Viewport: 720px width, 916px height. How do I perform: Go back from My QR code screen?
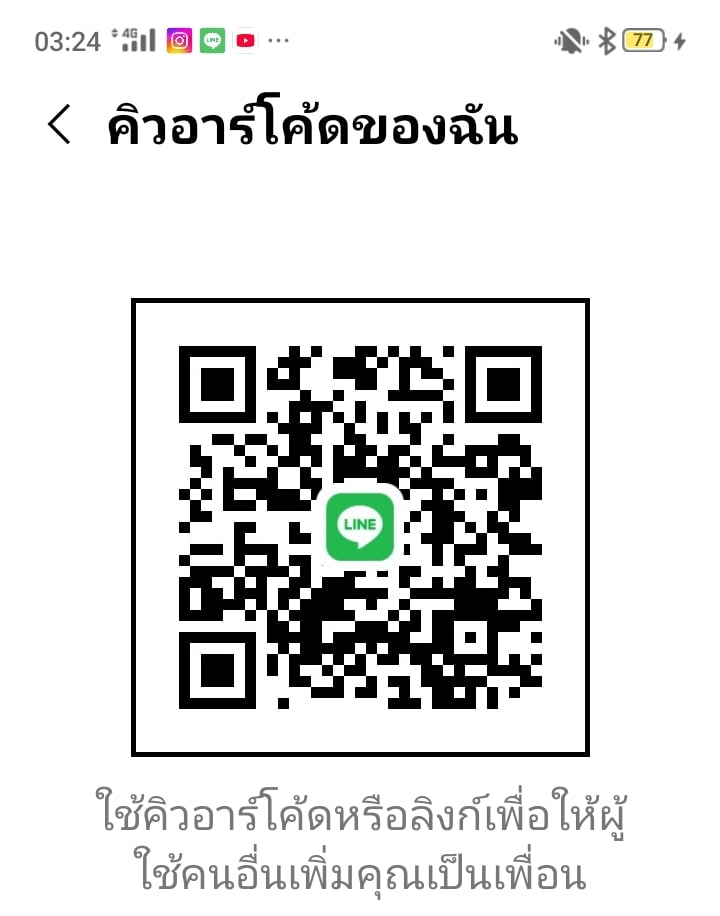60,127
